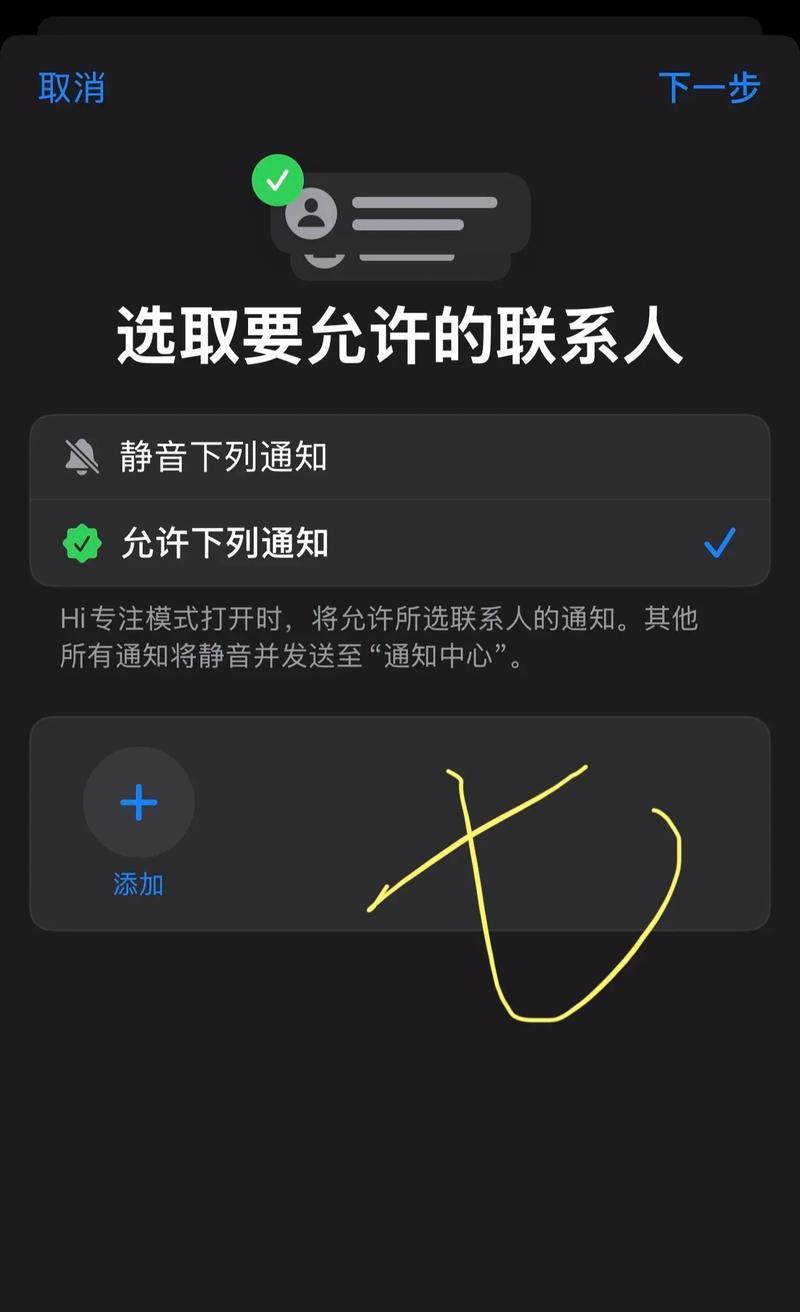This screenshot has width=800, height=1312.
Task: Continue with 下一步
Action: coord(709,88)
